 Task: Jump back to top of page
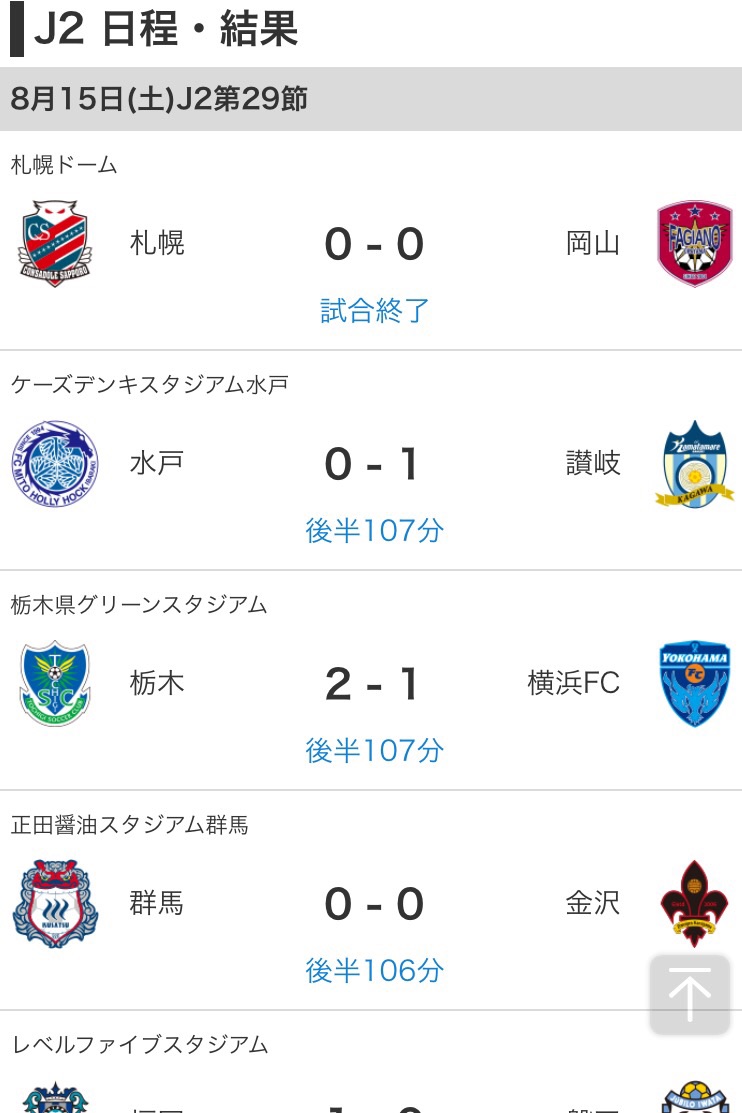pyautogui.click(x=689, y=994)
